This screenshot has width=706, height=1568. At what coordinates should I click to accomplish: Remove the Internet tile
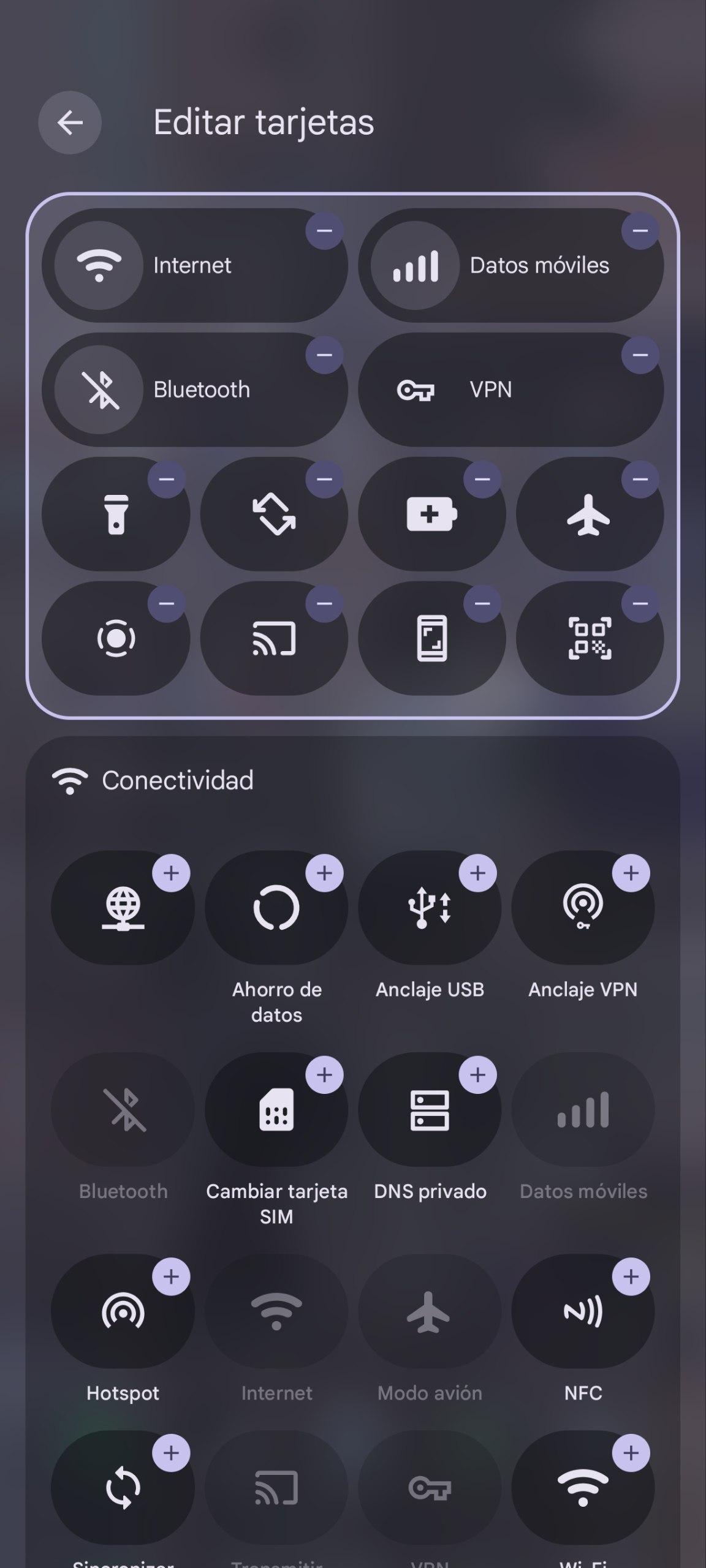[x=324, y=231]
